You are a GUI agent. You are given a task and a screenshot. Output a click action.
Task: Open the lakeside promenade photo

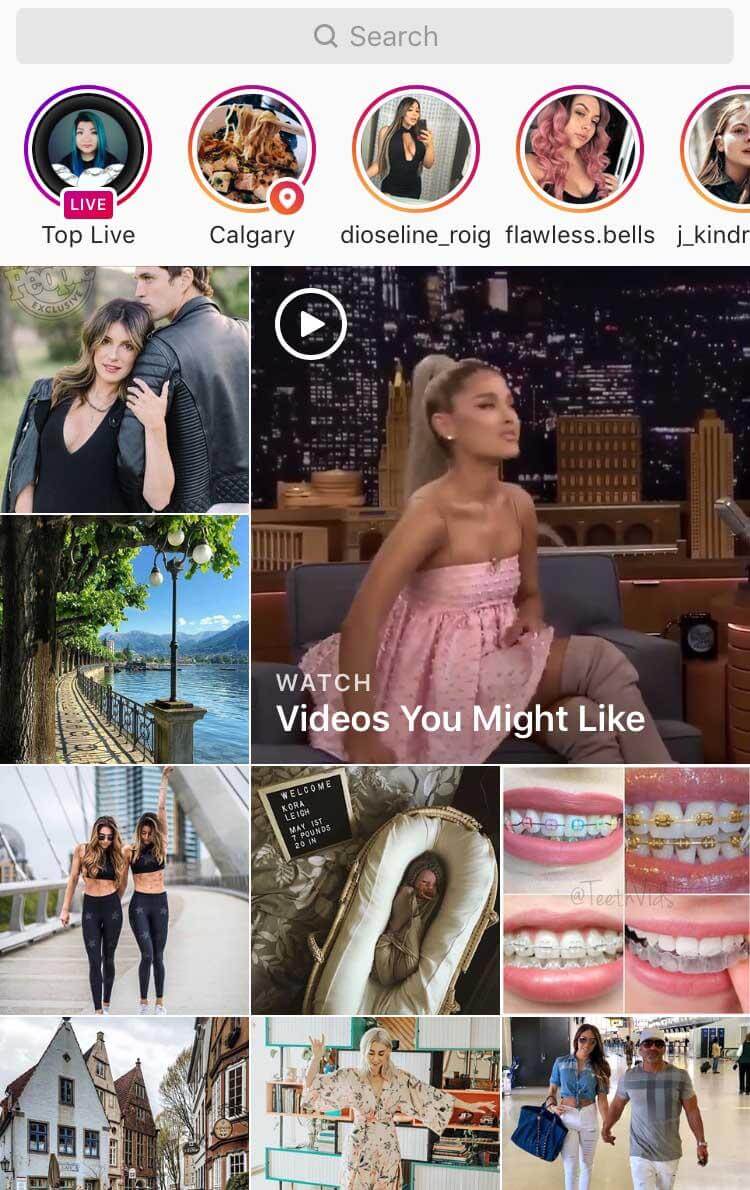124,639
